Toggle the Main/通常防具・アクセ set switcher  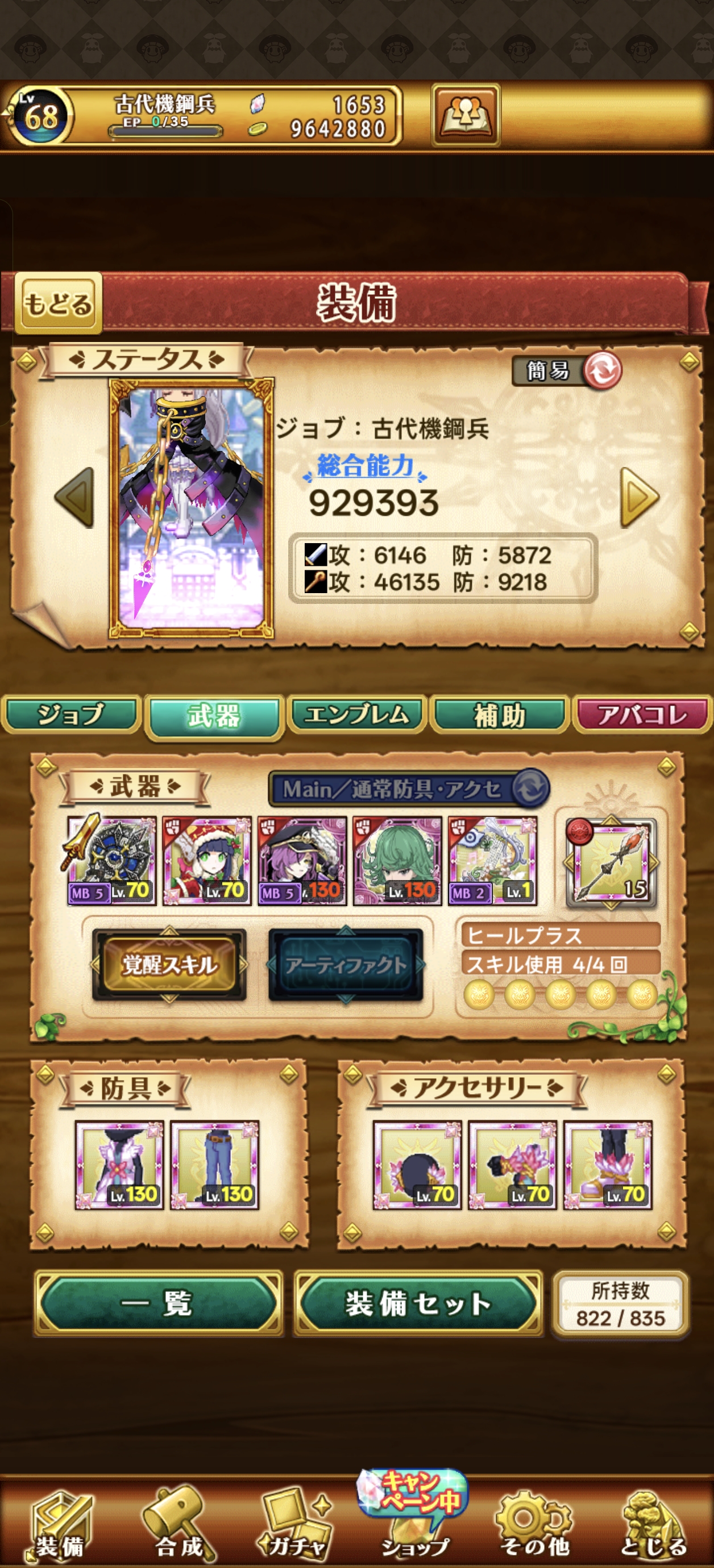coord(408,789)
